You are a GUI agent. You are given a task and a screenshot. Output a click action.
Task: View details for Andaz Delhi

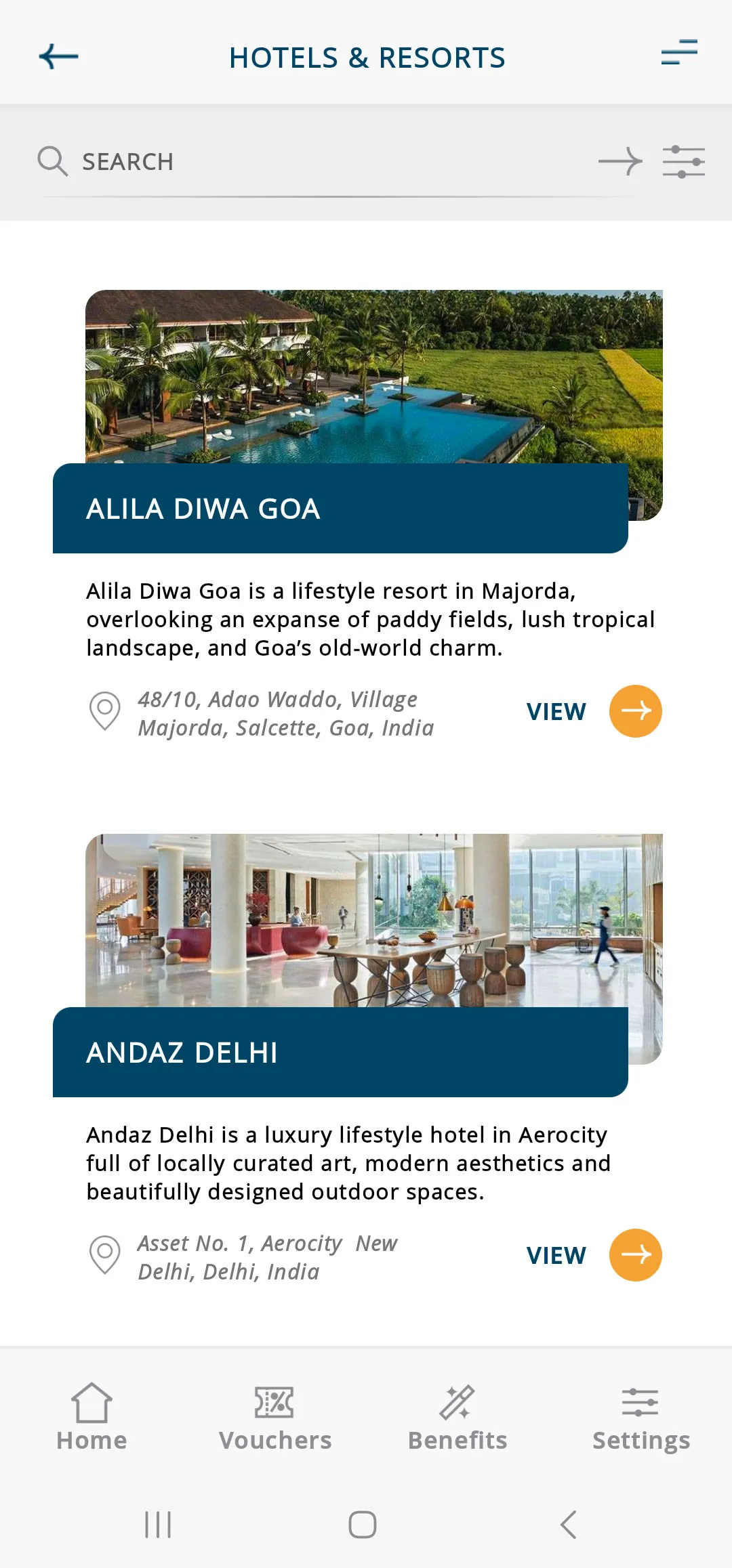(x=635, y=1255)
